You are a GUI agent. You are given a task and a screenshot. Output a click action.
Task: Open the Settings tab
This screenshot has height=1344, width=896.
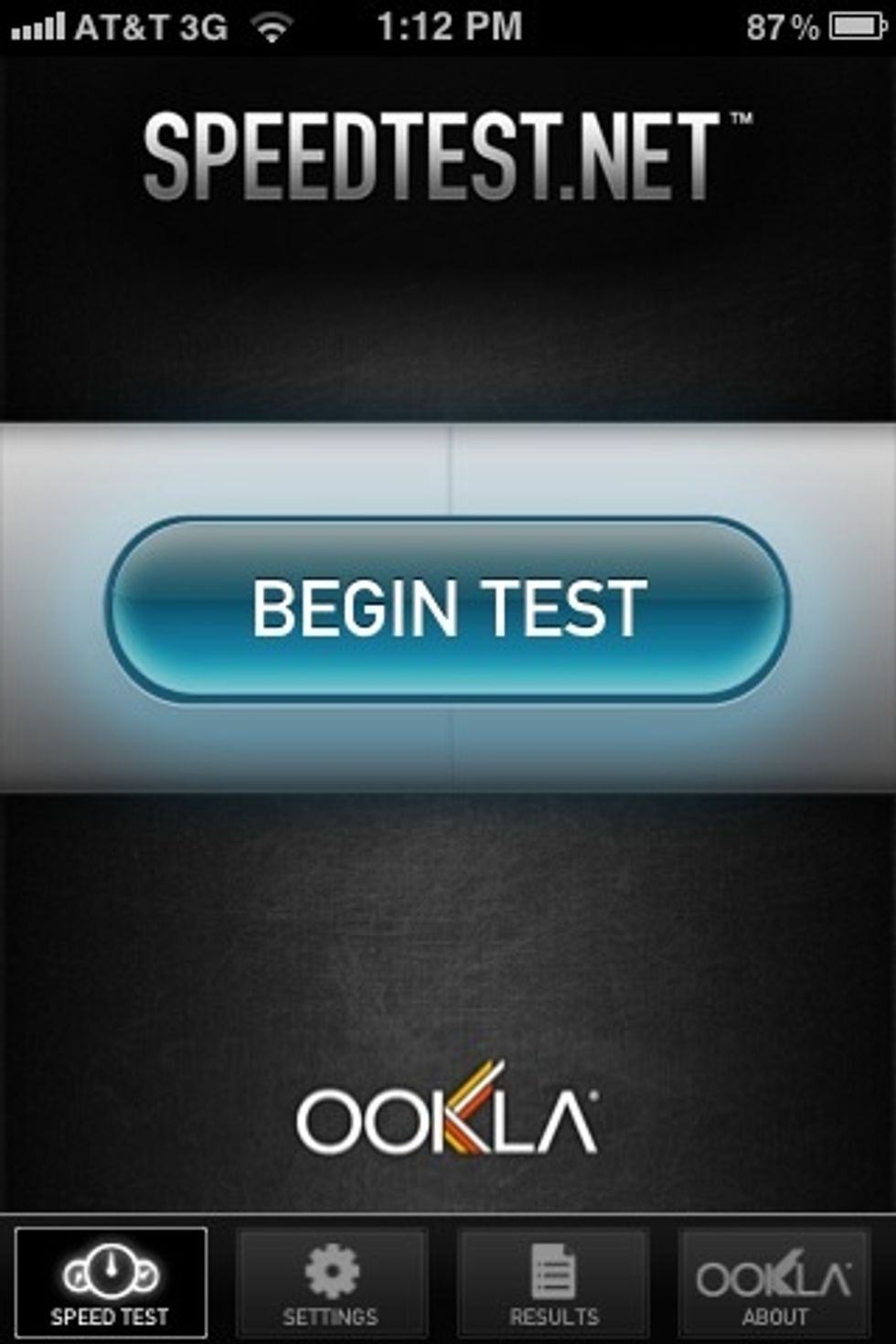[331, 1283]
